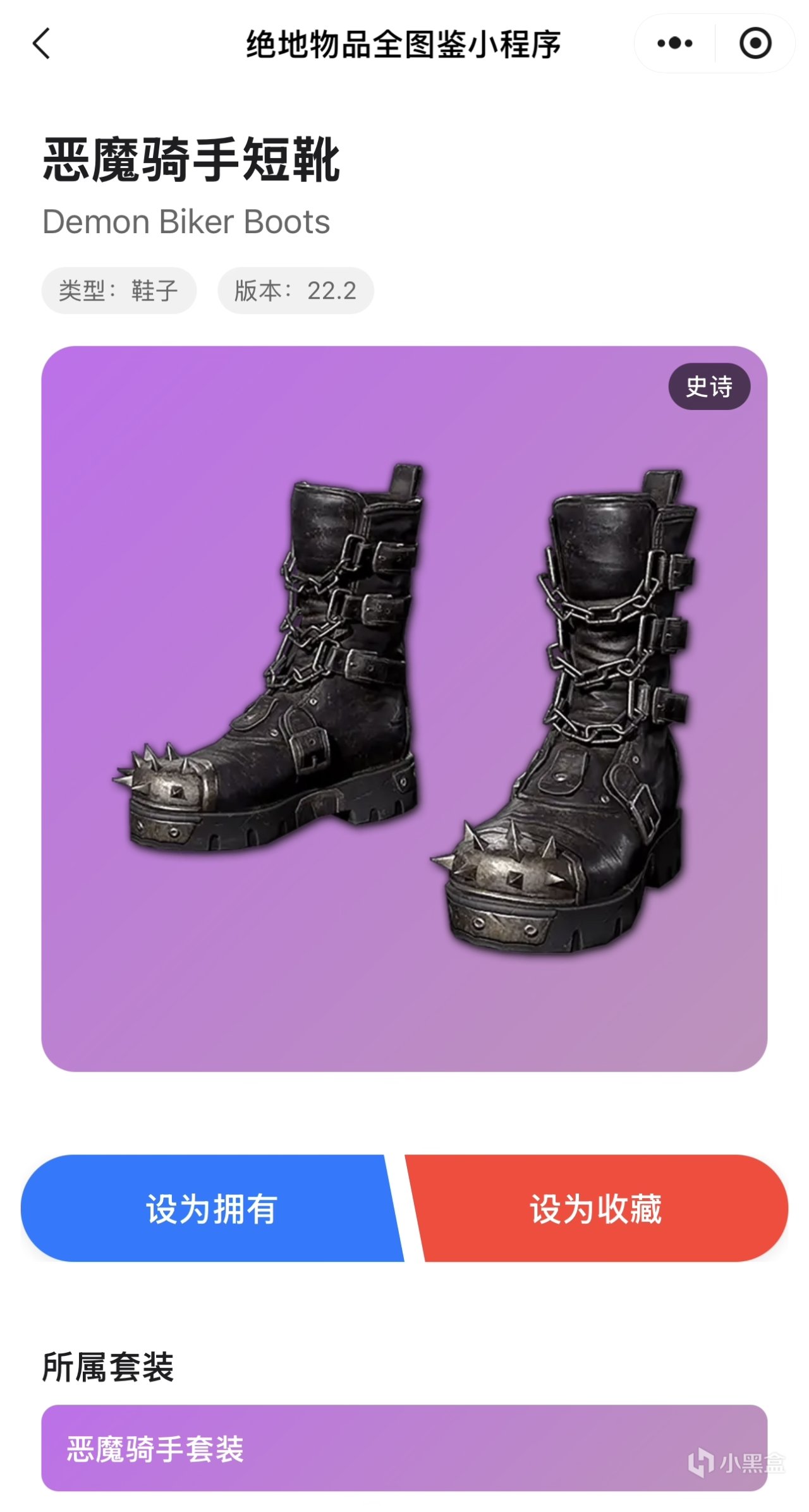Open the 恶魔骑手套装 set card

coord(404,1448)
